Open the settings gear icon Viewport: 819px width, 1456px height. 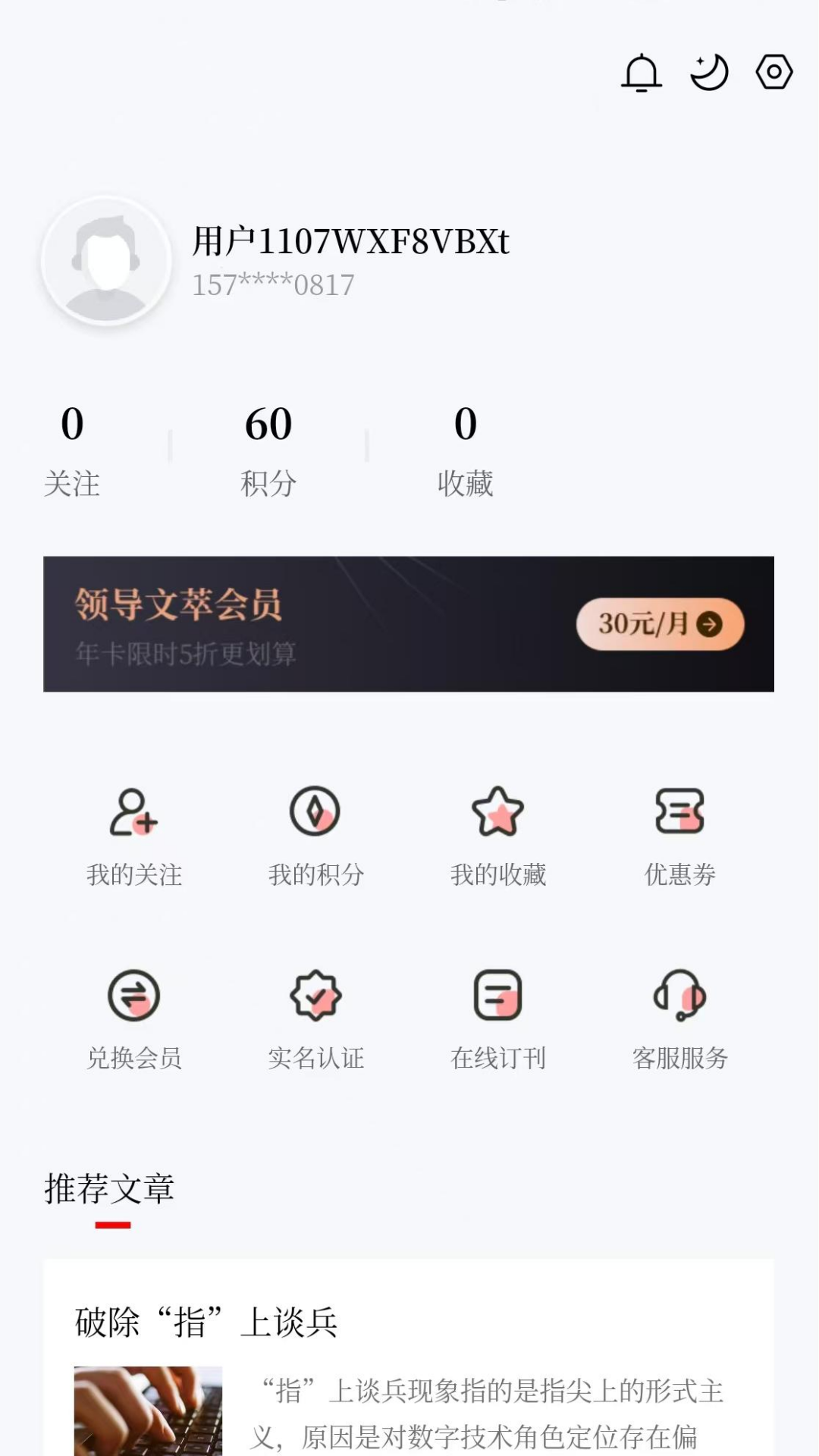774,73
